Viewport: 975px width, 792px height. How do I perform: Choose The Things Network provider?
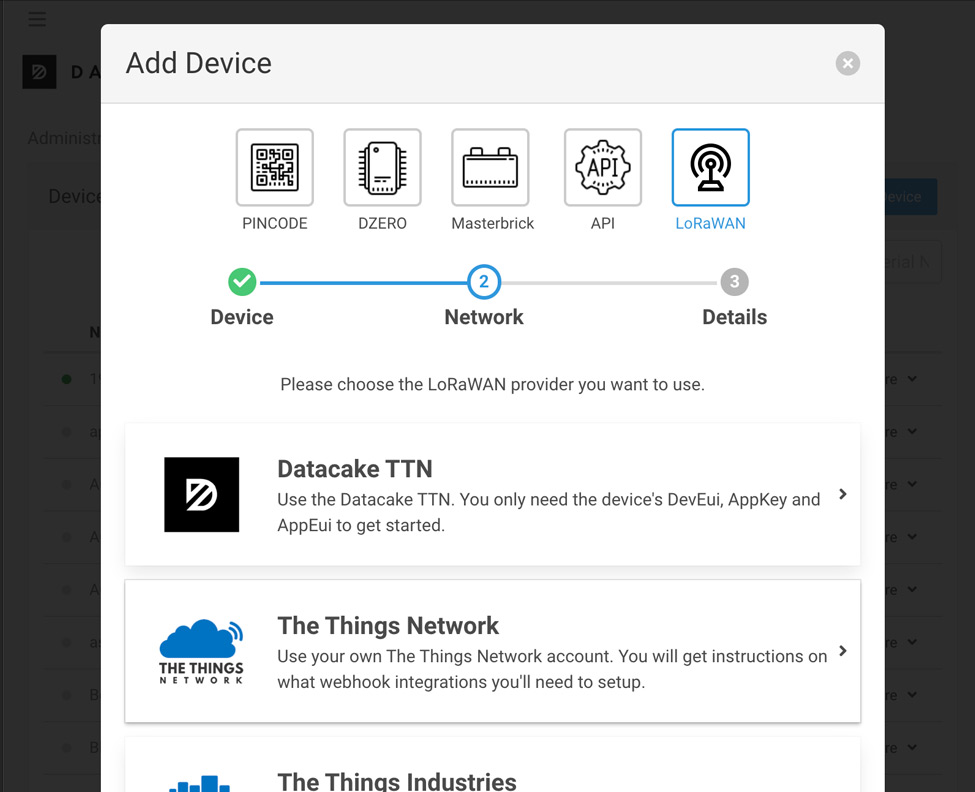pos(492,651)
